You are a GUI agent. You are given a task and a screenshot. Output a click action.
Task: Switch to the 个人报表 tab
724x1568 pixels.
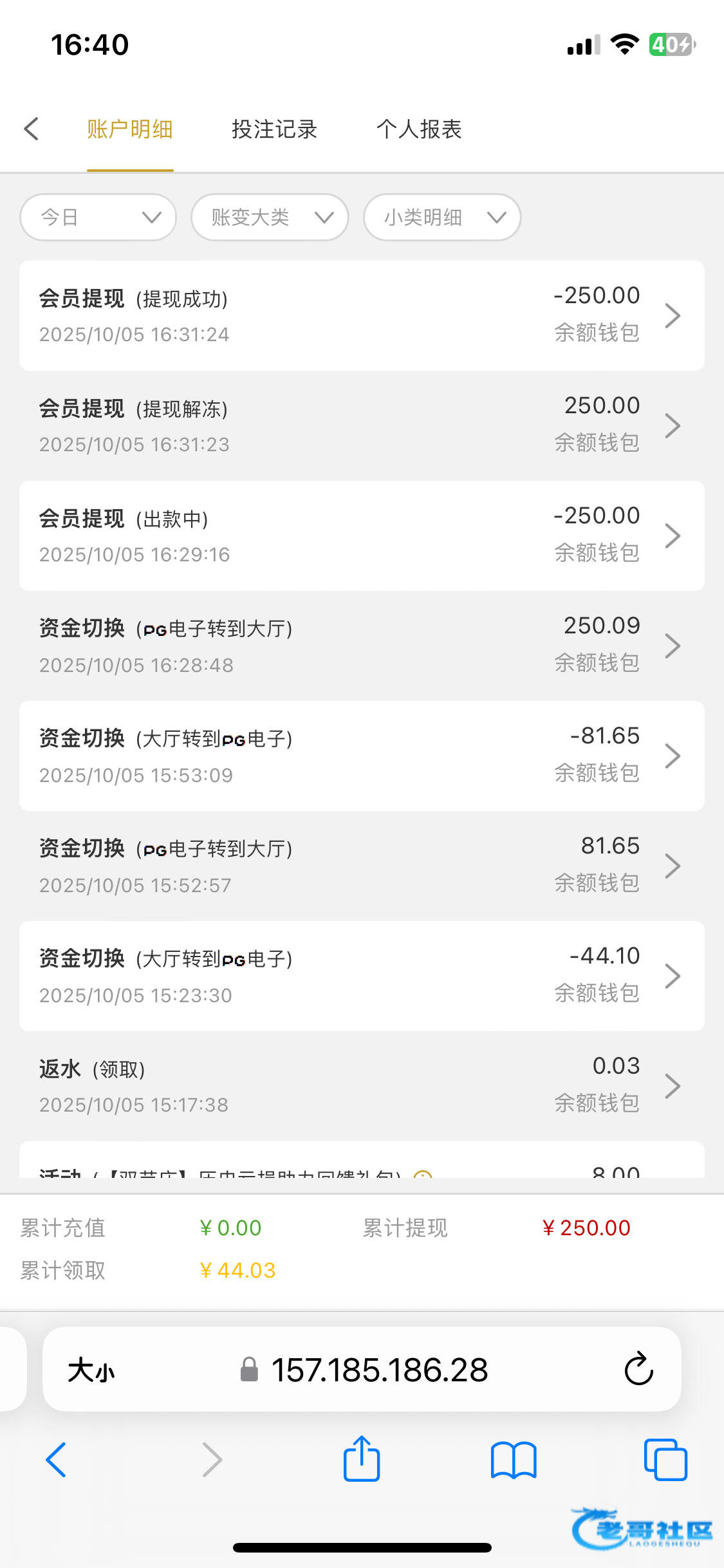click(x=419, y=129)
